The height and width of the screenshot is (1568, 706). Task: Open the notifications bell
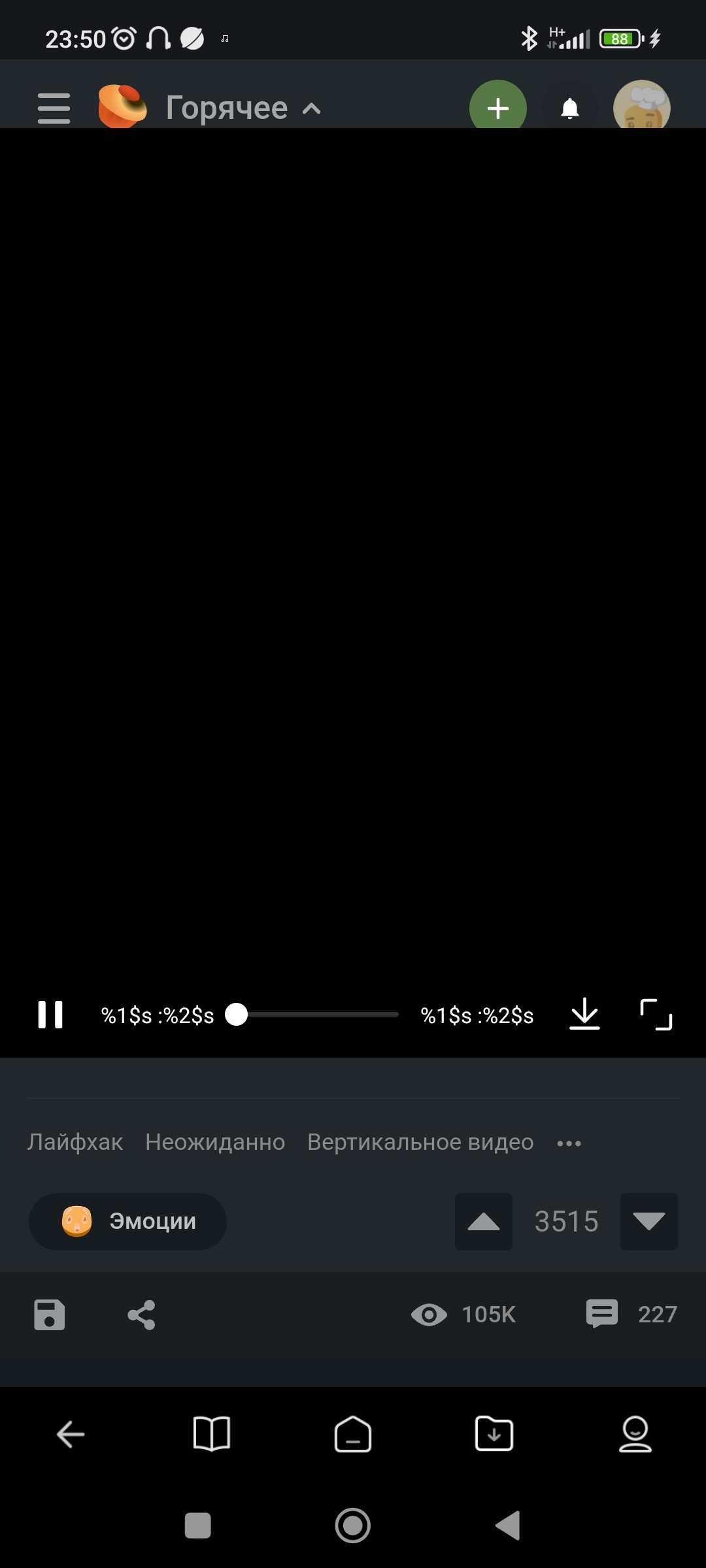pyautogui.click(x=570, y=108)
